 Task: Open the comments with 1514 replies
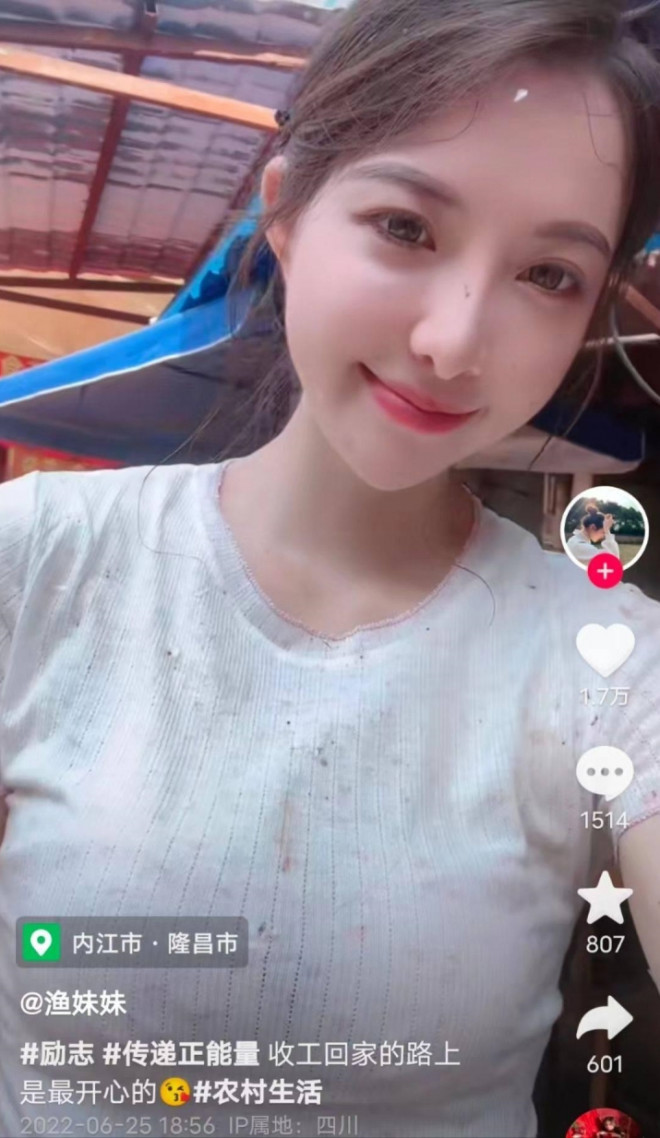pos(605,774)
